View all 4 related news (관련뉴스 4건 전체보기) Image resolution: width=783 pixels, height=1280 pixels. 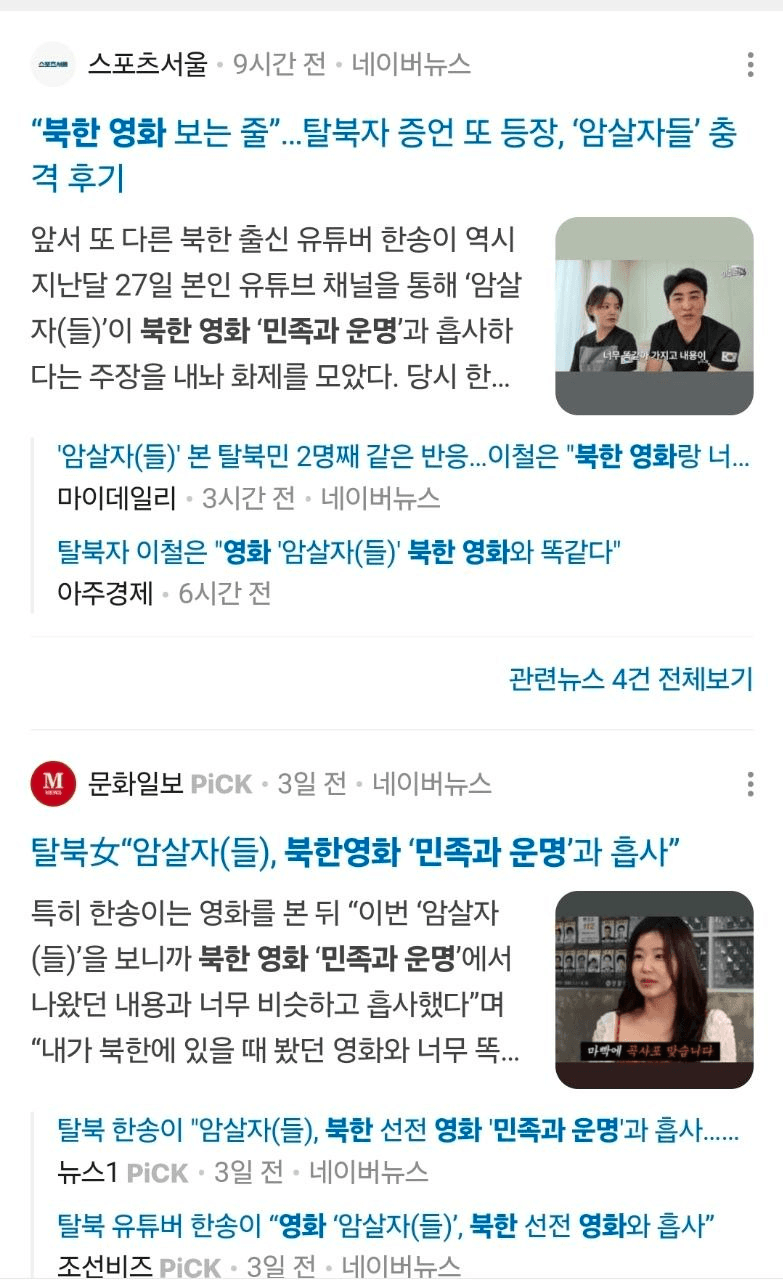630,679
